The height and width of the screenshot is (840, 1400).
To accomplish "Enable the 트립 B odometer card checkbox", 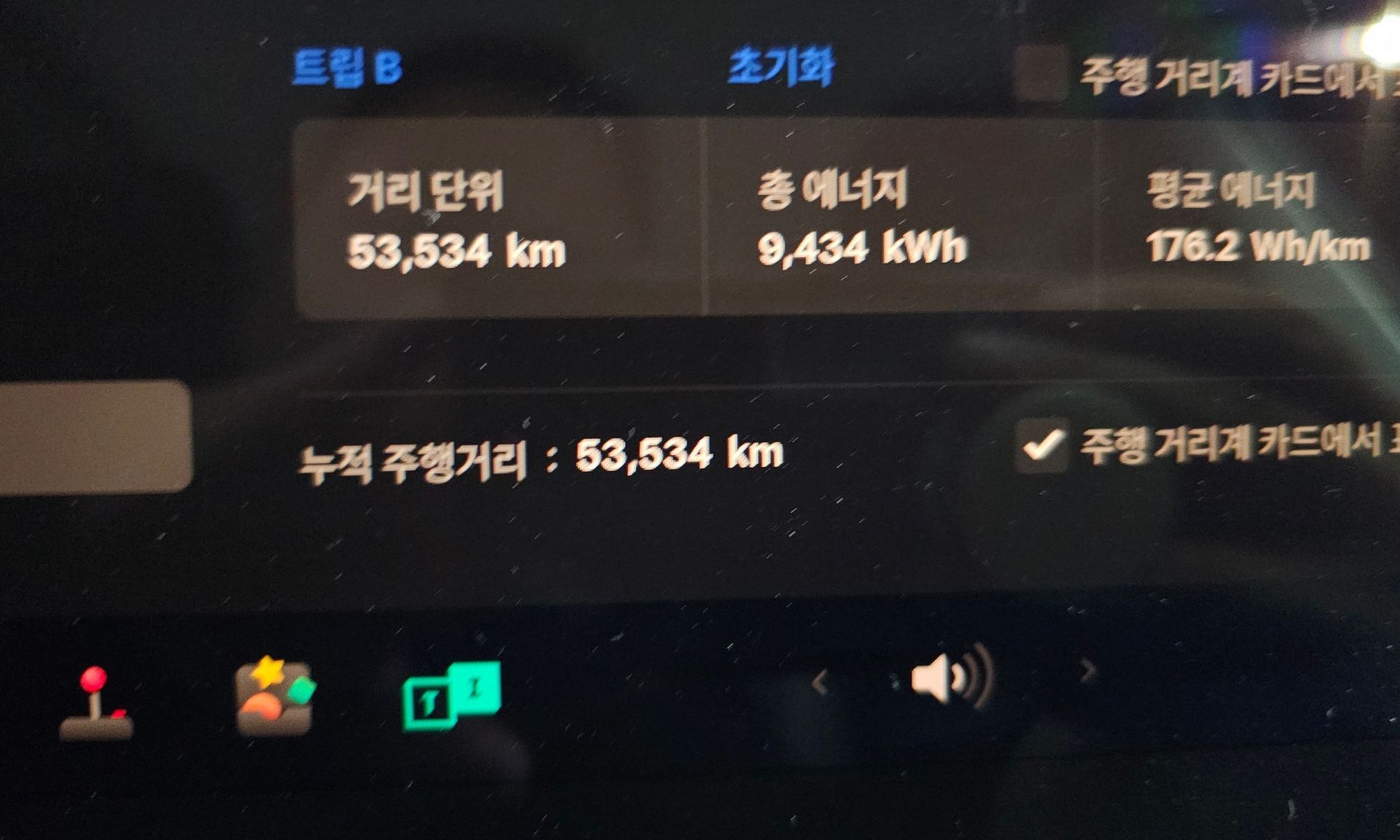I will (x=1041, y=74).
